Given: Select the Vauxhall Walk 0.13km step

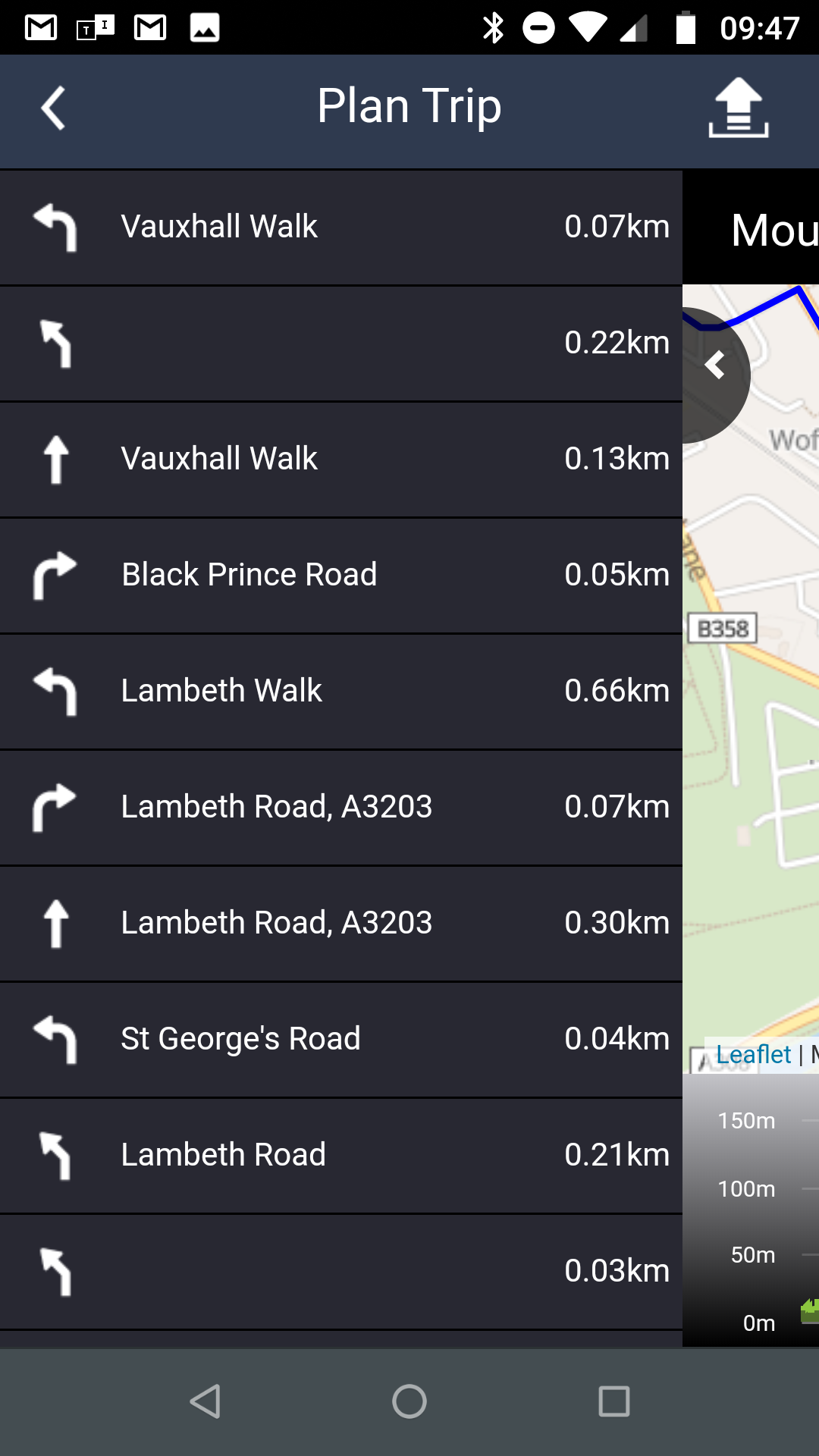Looking at the screenshot, I should [x=341, y=459].
